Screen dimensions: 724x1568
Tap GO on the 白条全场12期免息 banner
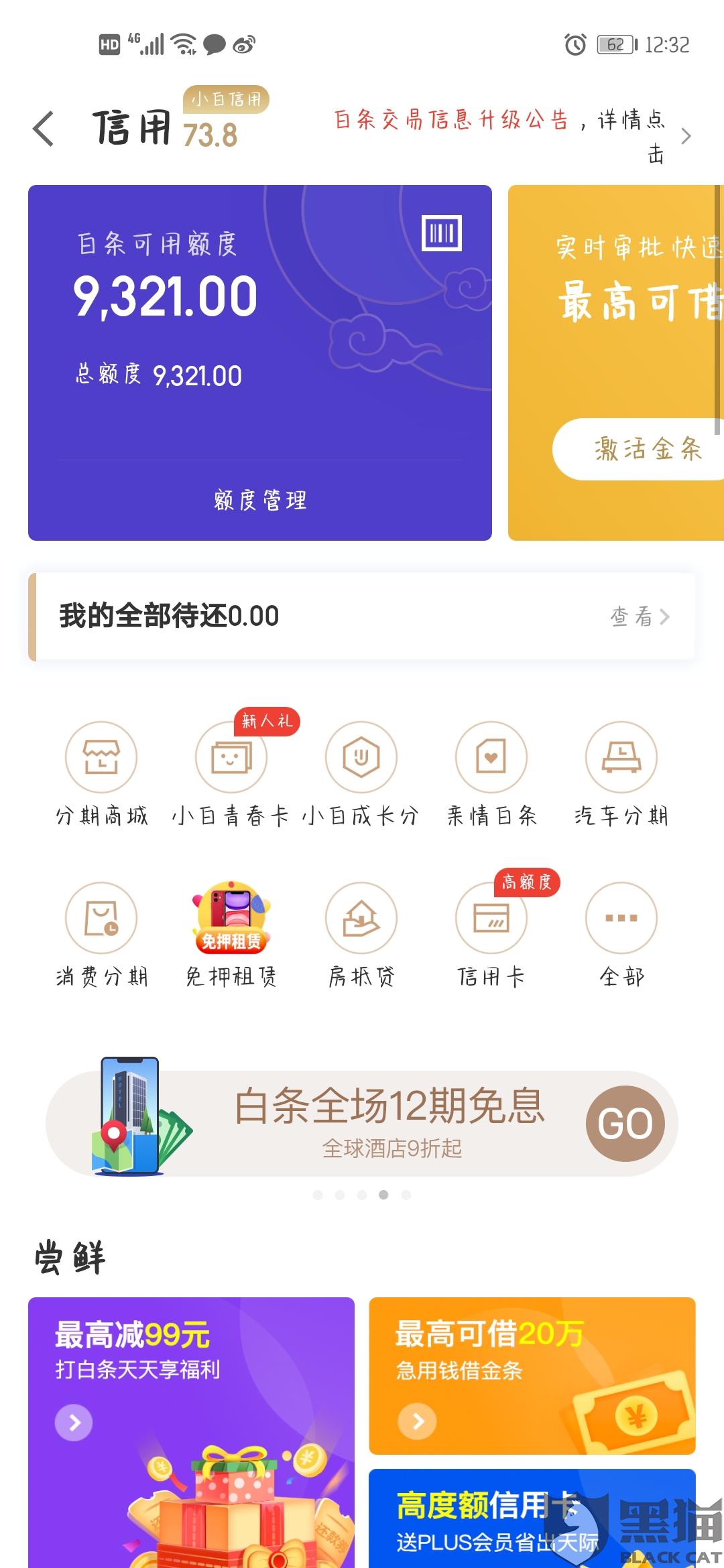click(625, 1124)
